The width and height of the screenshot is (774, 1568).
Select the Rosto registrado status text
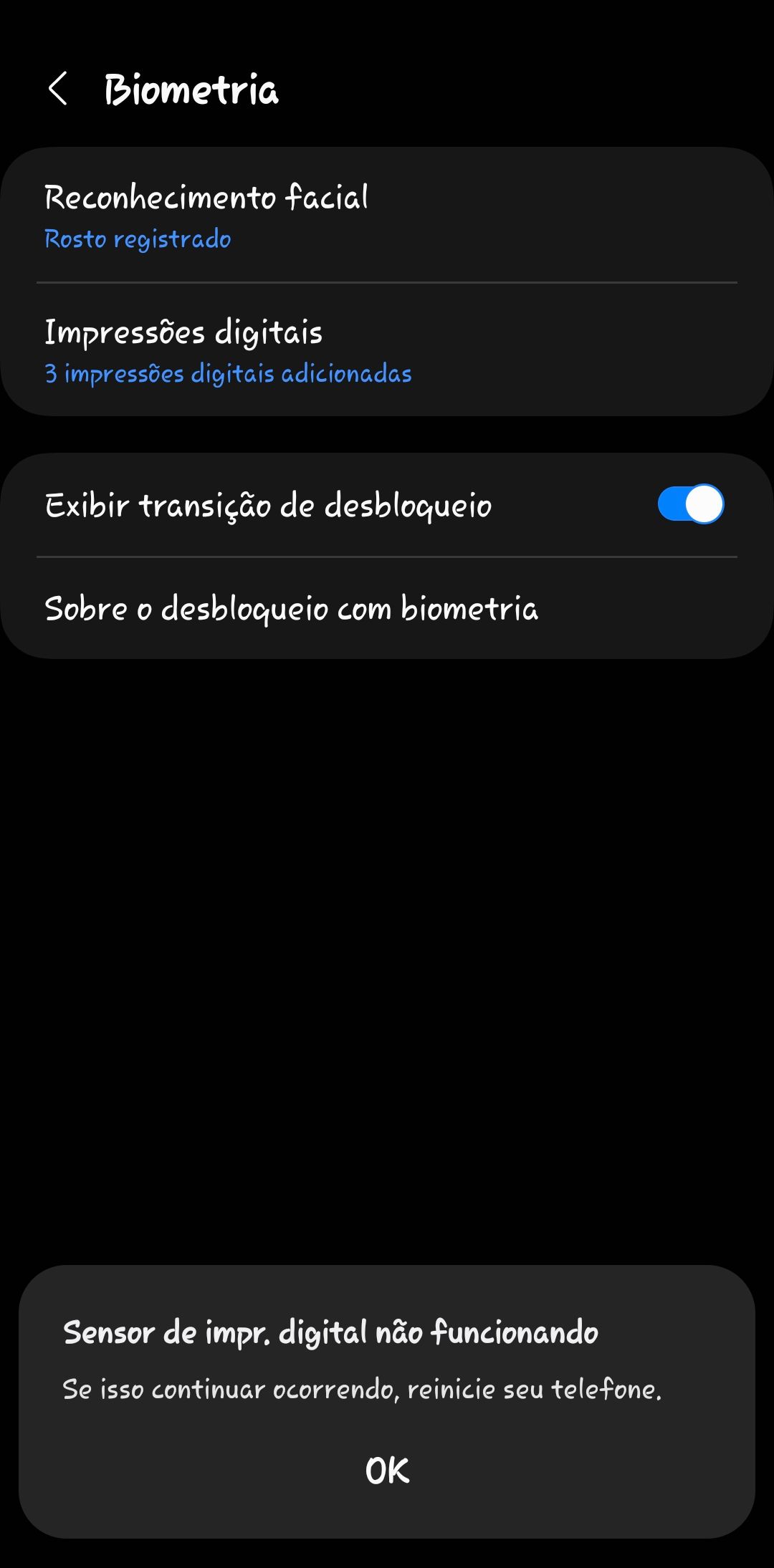pos(136,239)
